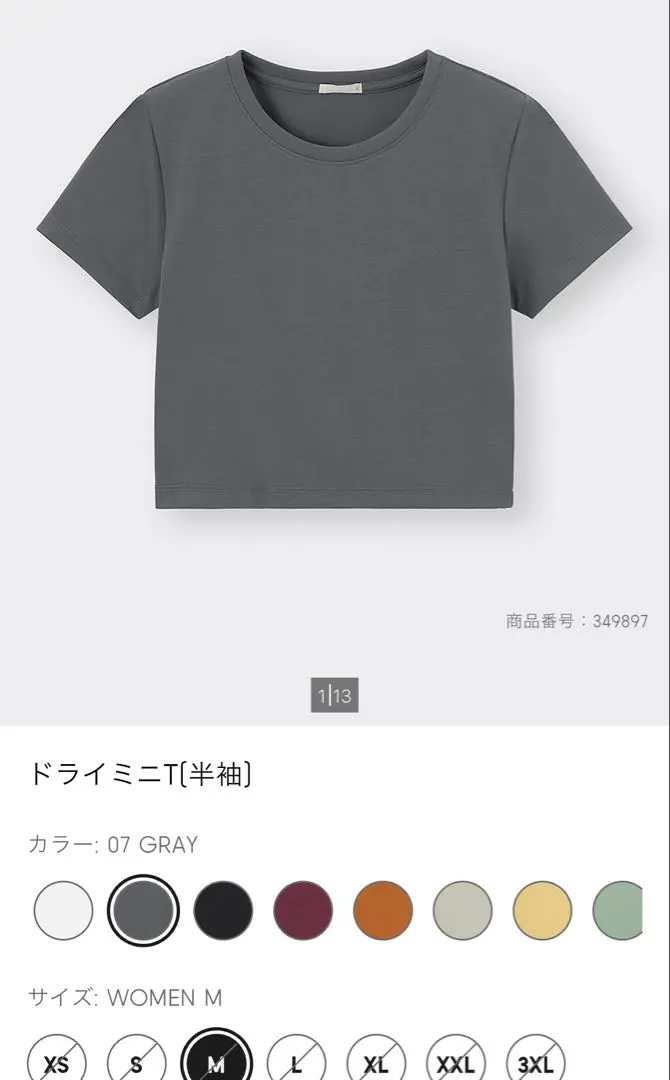Screen dimensions: 670x1080
Task: Pick the light beige color swatch
Action: click(x=463, y=911)
